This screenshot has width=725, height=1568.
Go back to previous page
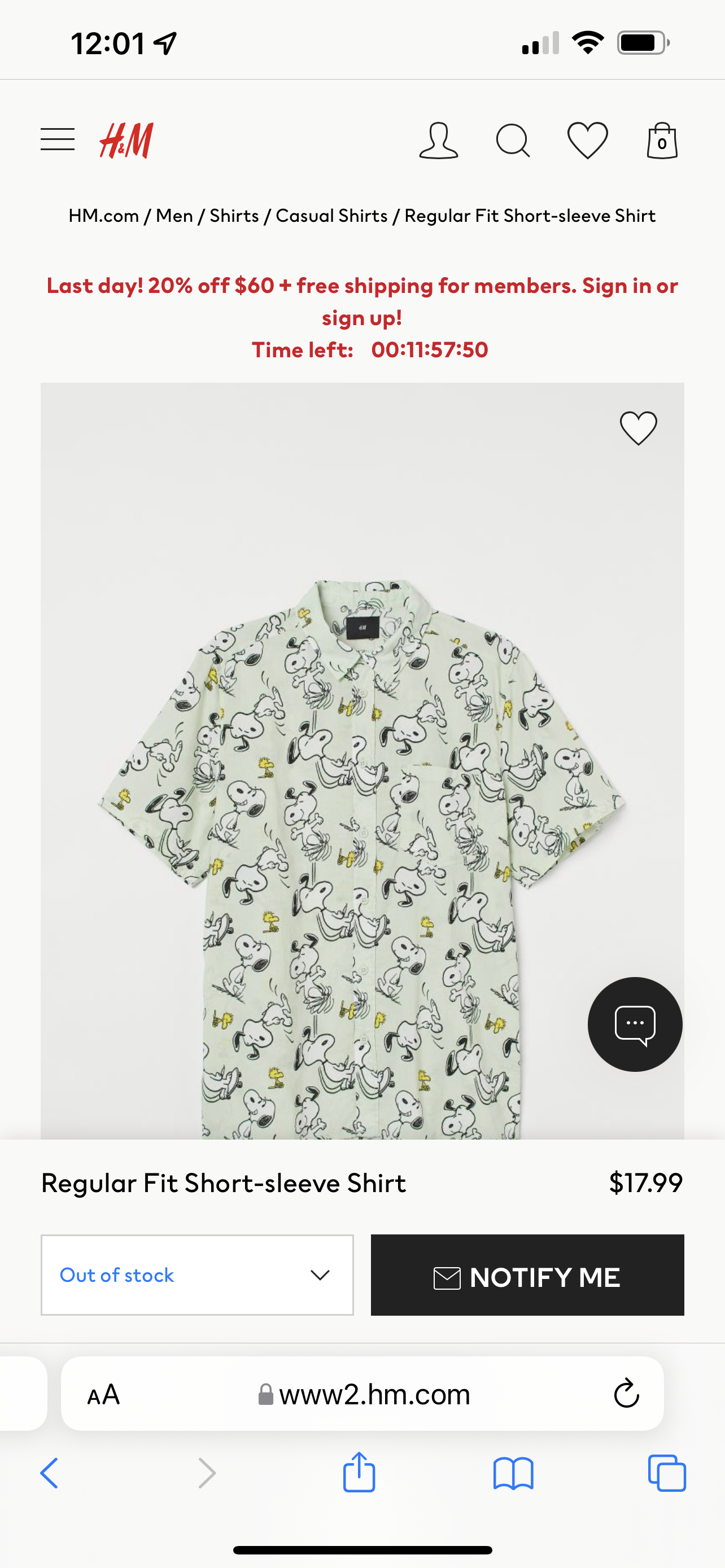(x=49, y=1473)
